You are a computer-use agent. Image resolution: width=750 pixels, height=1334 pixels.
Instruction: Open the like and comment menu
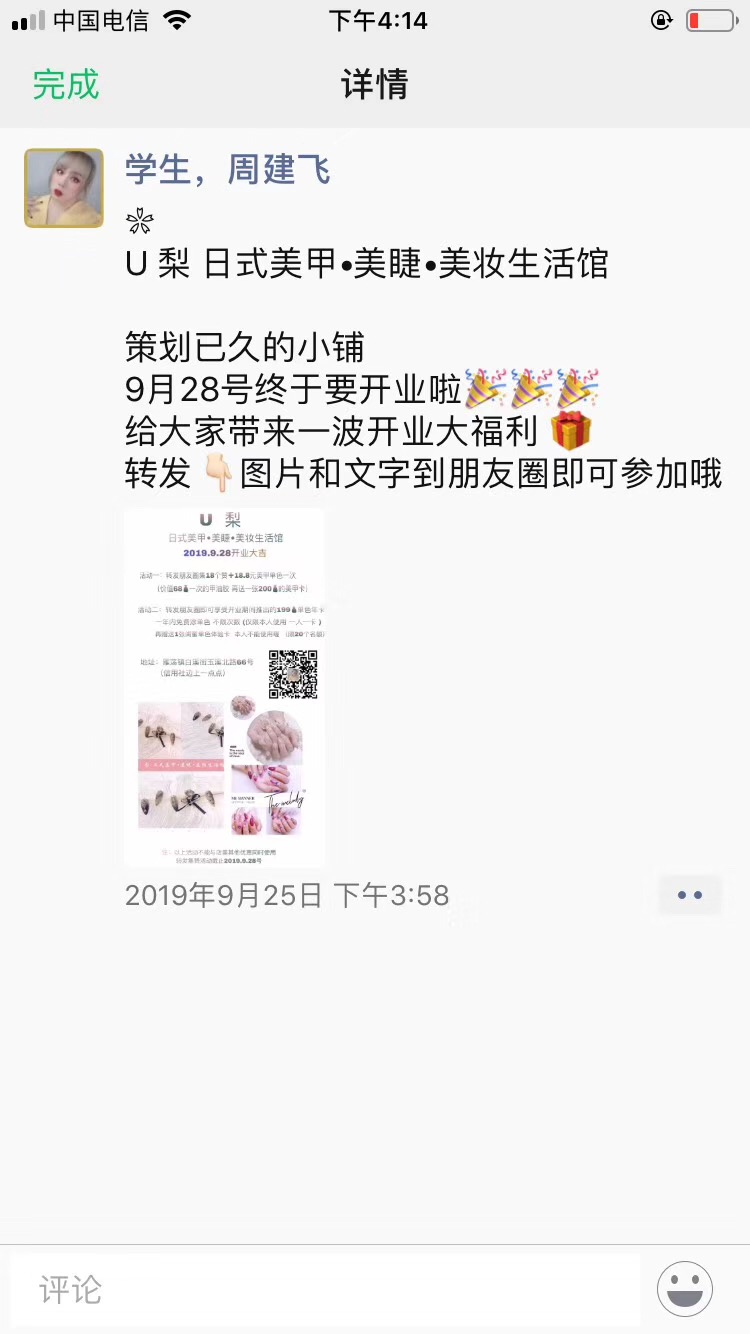click(x=689, y=895)
